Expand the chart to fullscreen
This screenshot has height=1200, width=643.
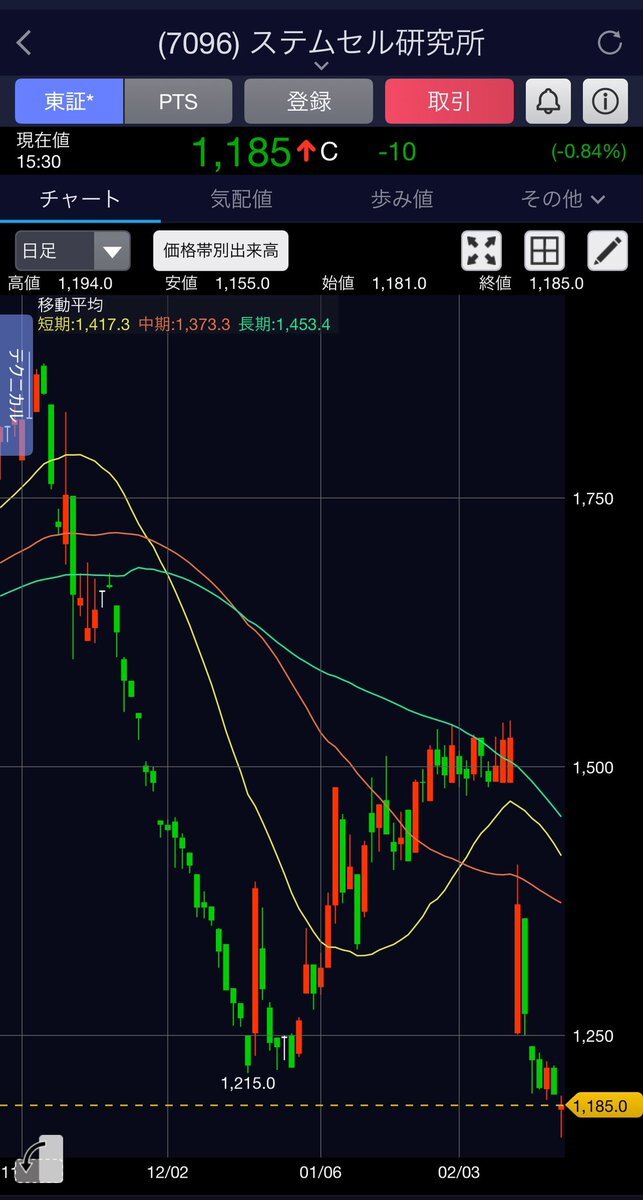pyautogui.click(x=481, y=251)
